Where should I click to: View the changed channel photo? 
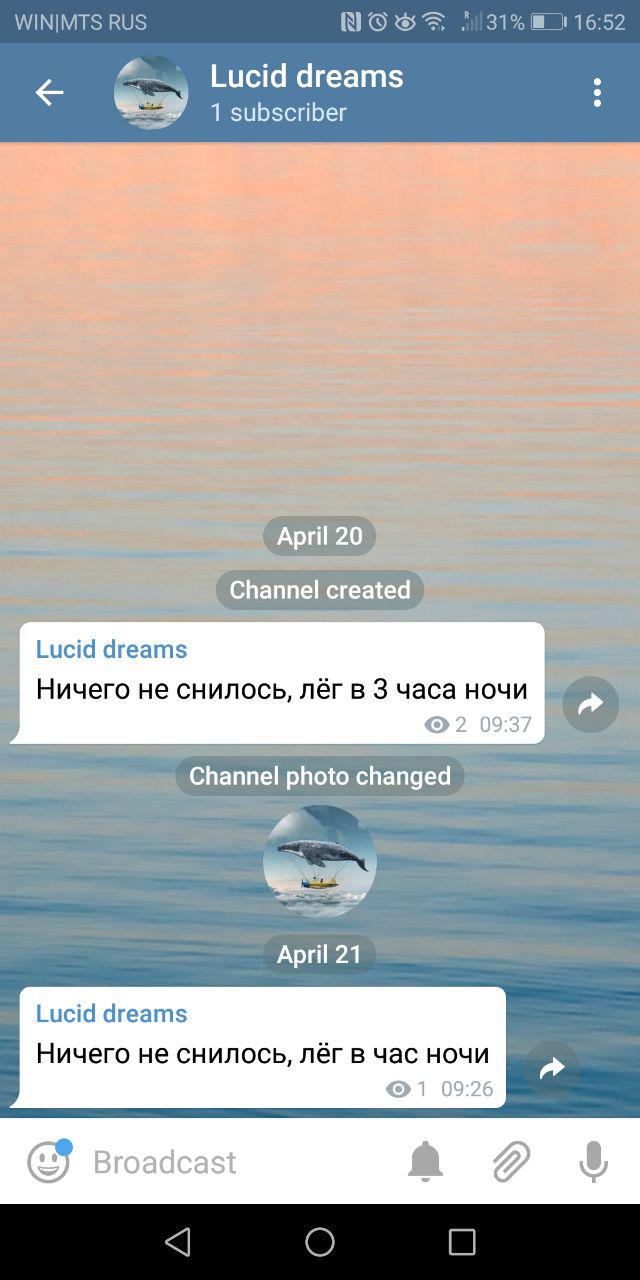pos(320,861)
